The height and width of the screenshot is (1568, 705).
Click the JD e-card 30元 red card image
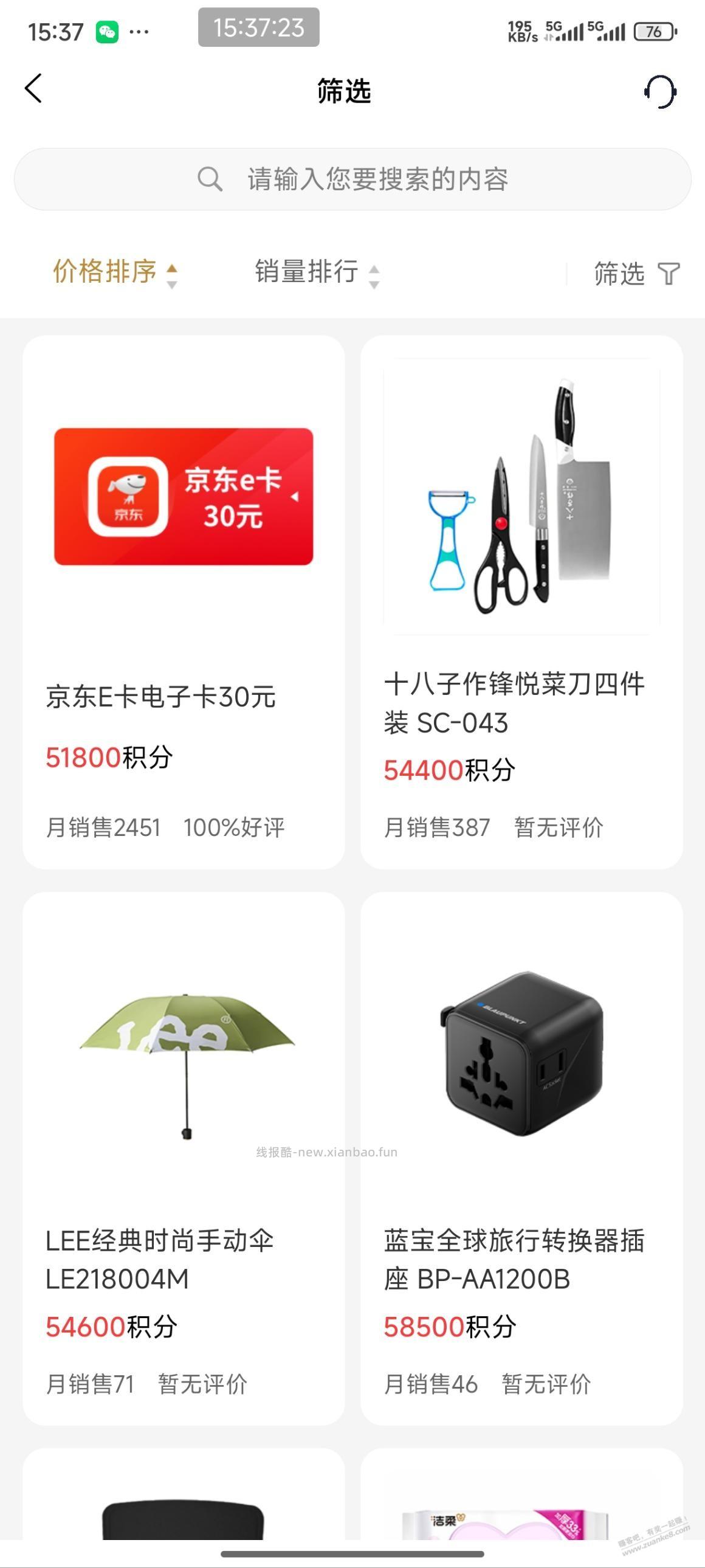coord(185,497)
